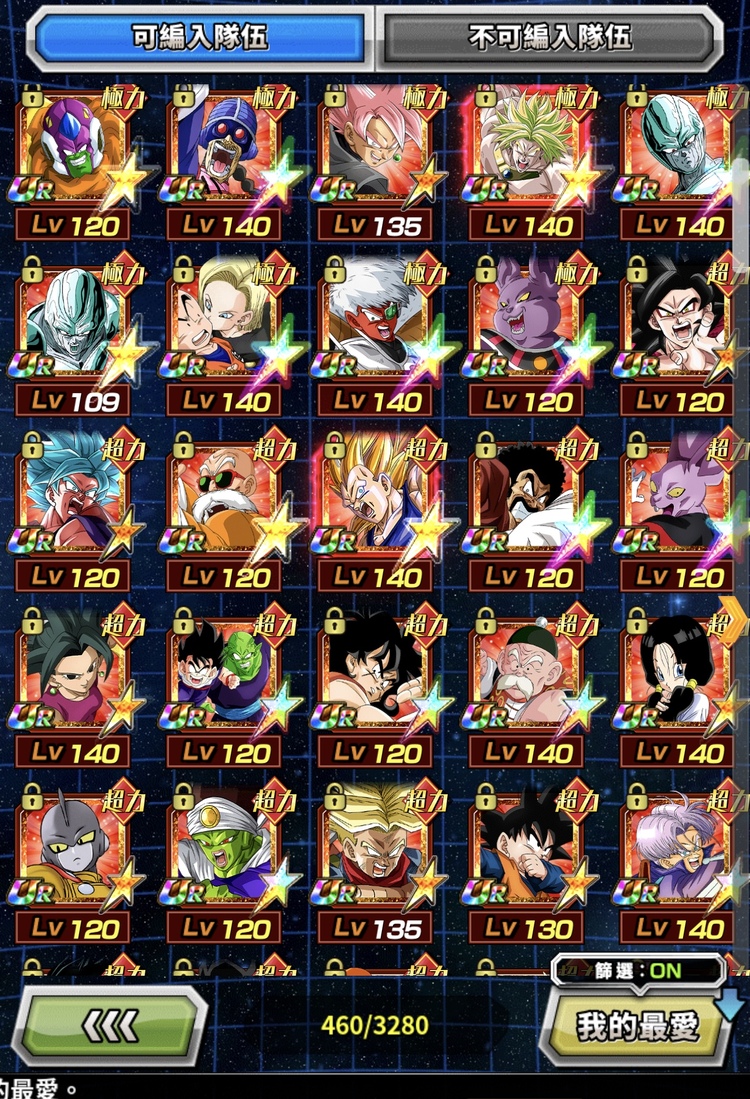Select the Lv 130 kid Goku card
The width and height of the screenshot is (750, 1099).
click(x=527, y=850)
